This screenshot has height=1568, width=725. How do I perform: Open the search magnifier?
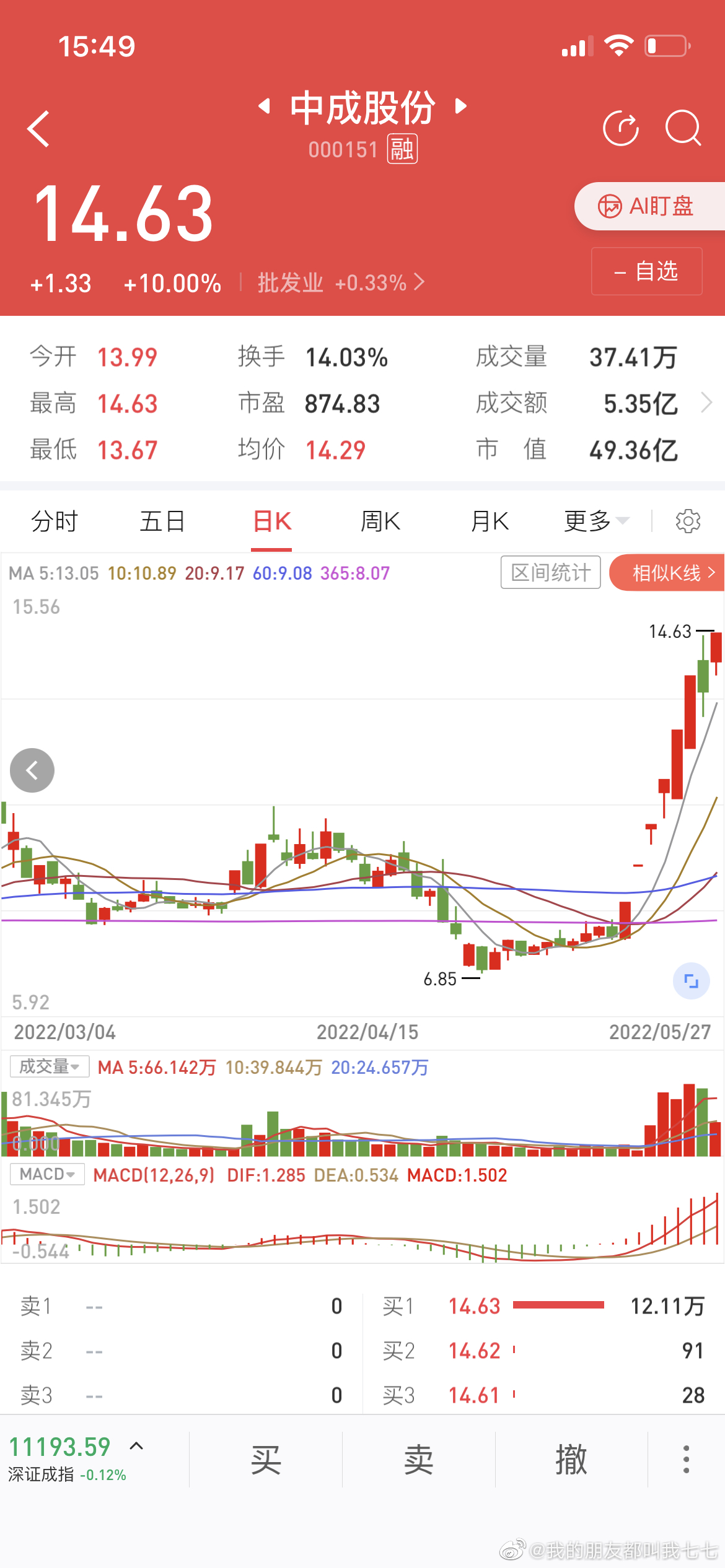click(x=683, y=128)
